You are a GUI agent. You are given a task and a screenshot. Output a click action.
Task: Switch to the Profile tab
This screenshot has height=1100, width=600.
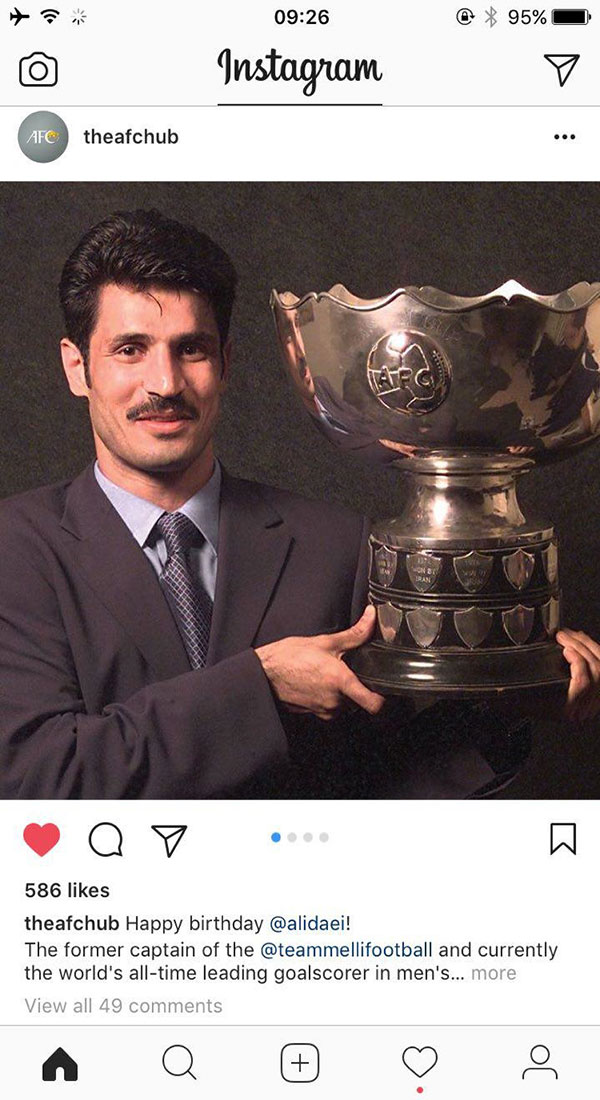pyautogui.click(x=540, y=1062)
